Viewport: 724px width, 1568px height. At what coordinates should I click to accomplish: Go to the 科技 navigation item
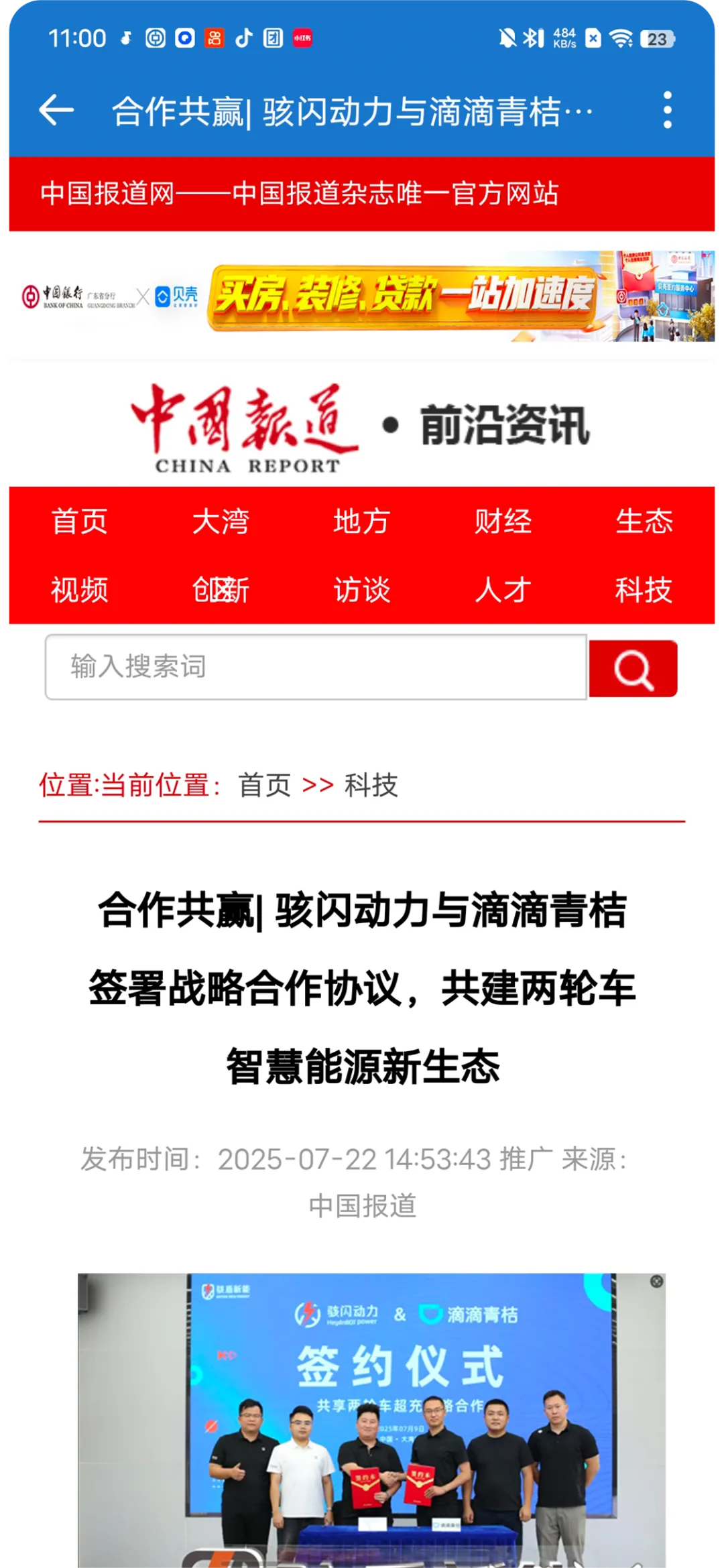click(644, 590)
